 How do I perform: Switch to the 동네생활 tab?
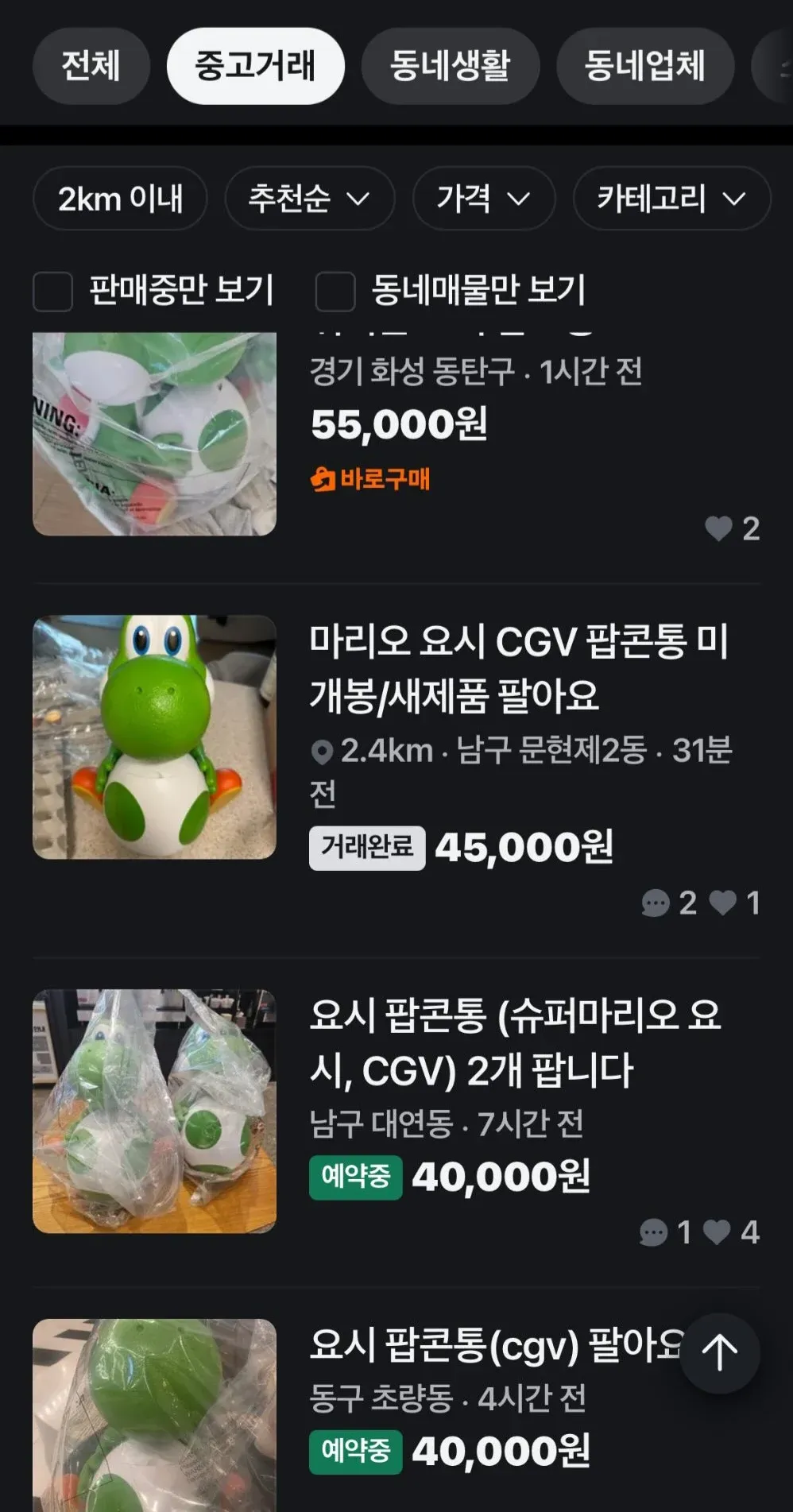(450, 67)
